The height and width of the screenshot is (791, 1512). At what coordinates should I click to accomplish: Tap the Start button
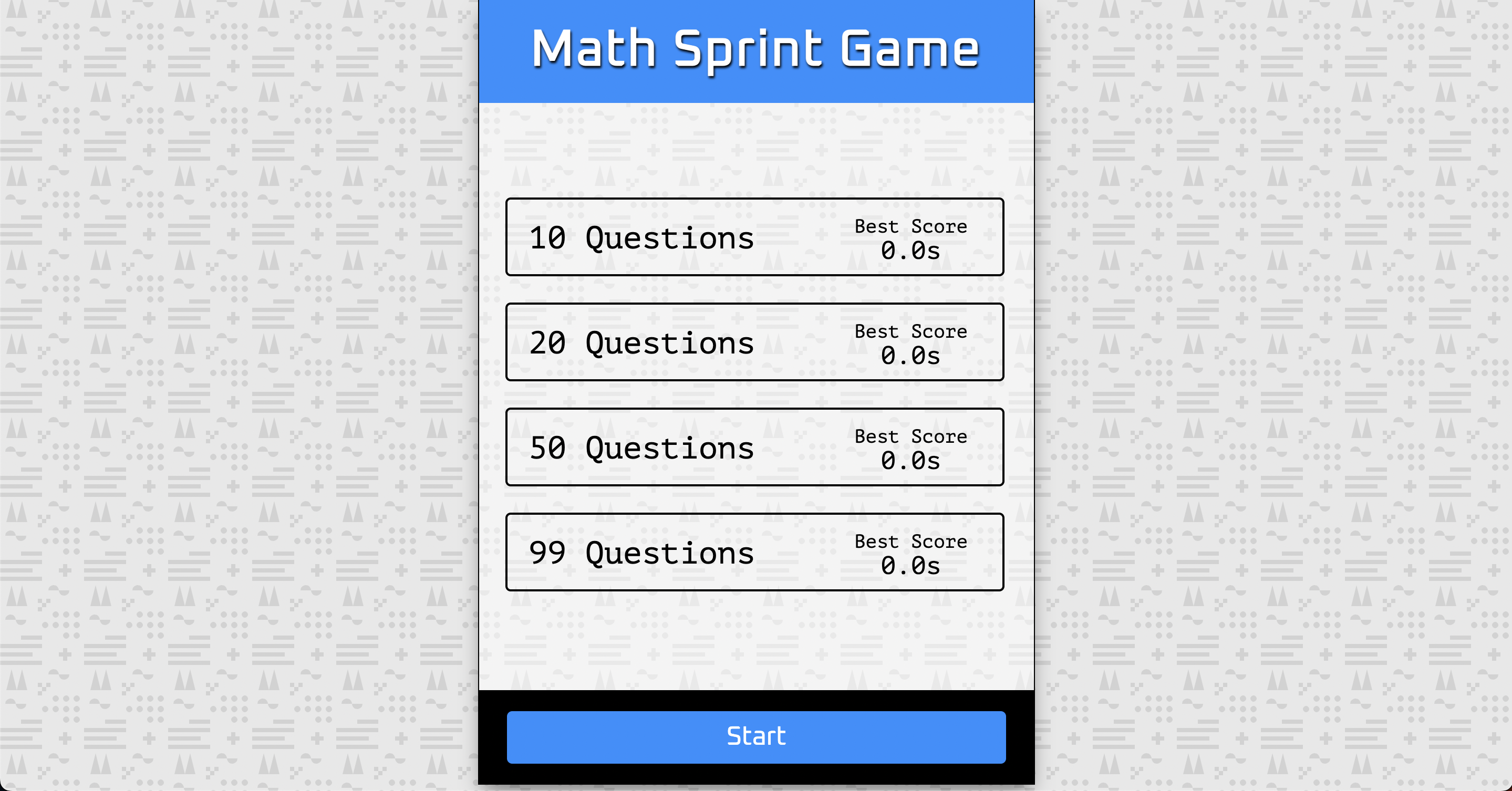[756, 737]
